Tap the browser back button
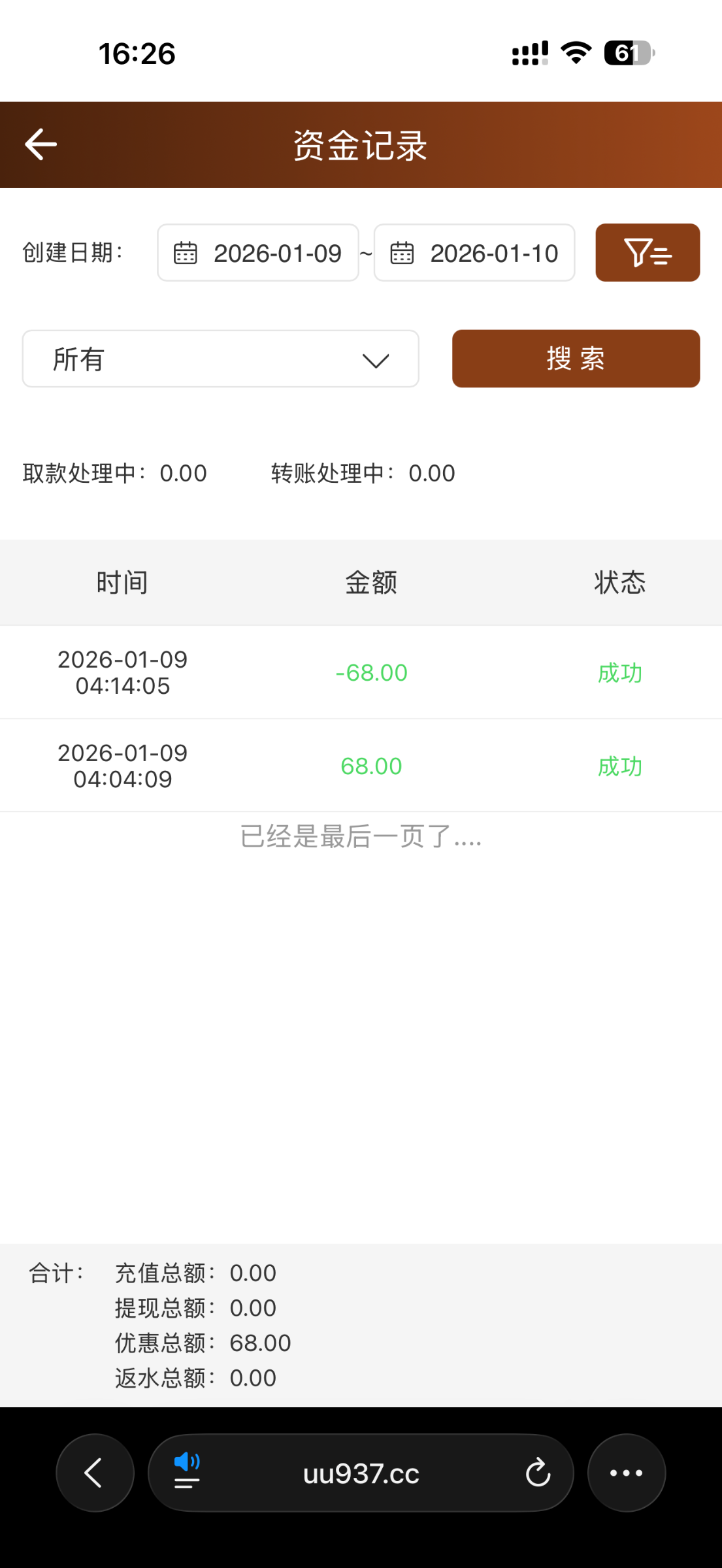 coord(95,1473)
